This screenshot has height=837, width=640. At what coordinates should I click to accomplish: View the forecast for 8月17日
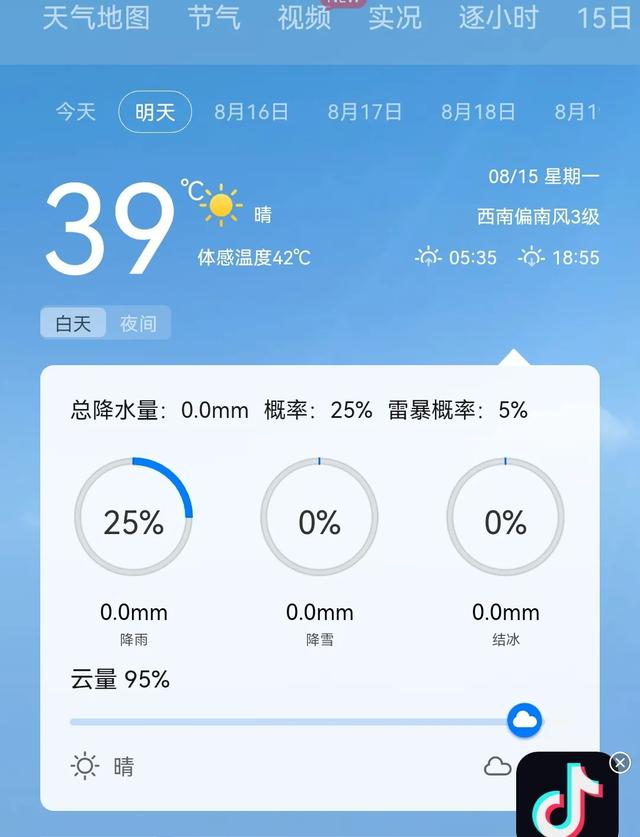coord(365,112)
